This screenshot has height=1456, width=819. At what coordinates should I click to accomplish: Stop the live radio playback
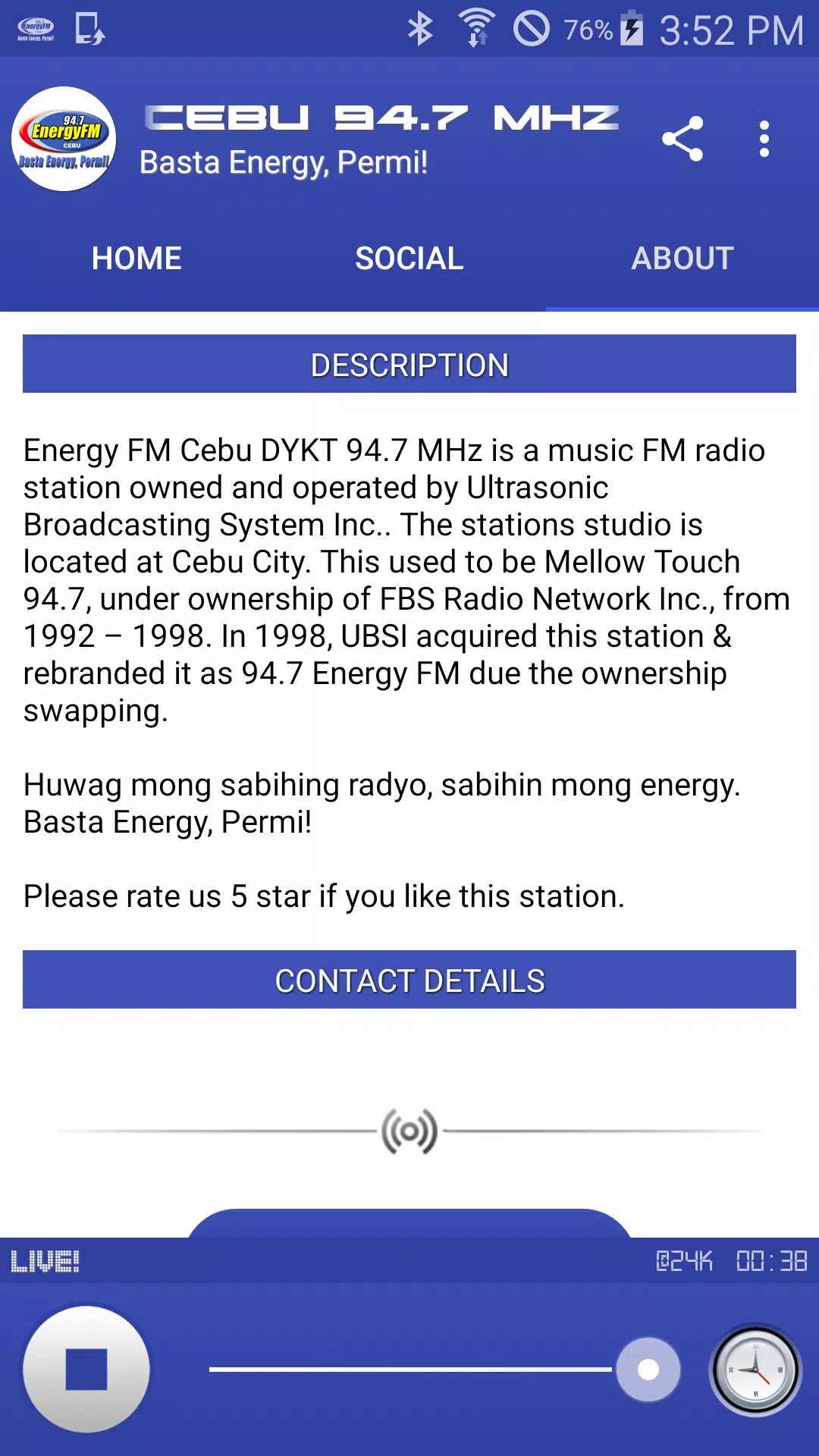click(86, 1369)
